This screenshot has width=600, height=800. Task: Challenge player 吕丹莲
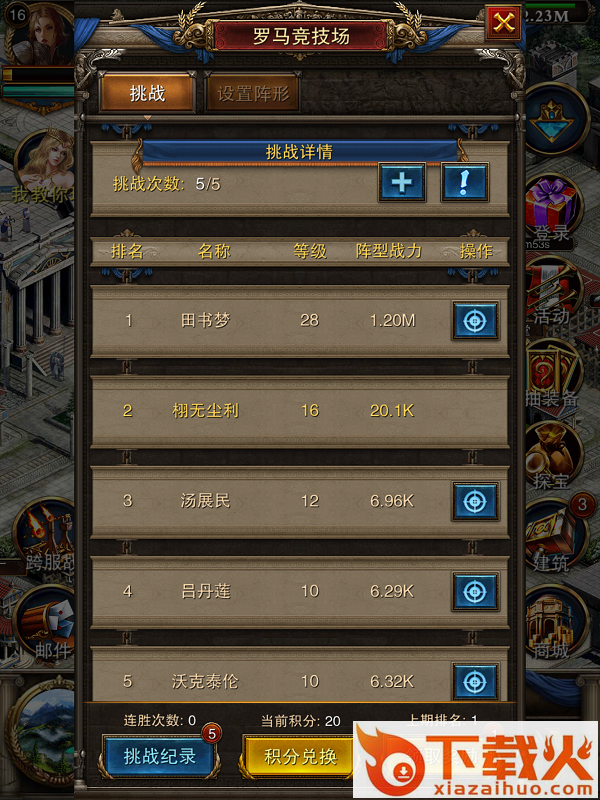(475, 591)
